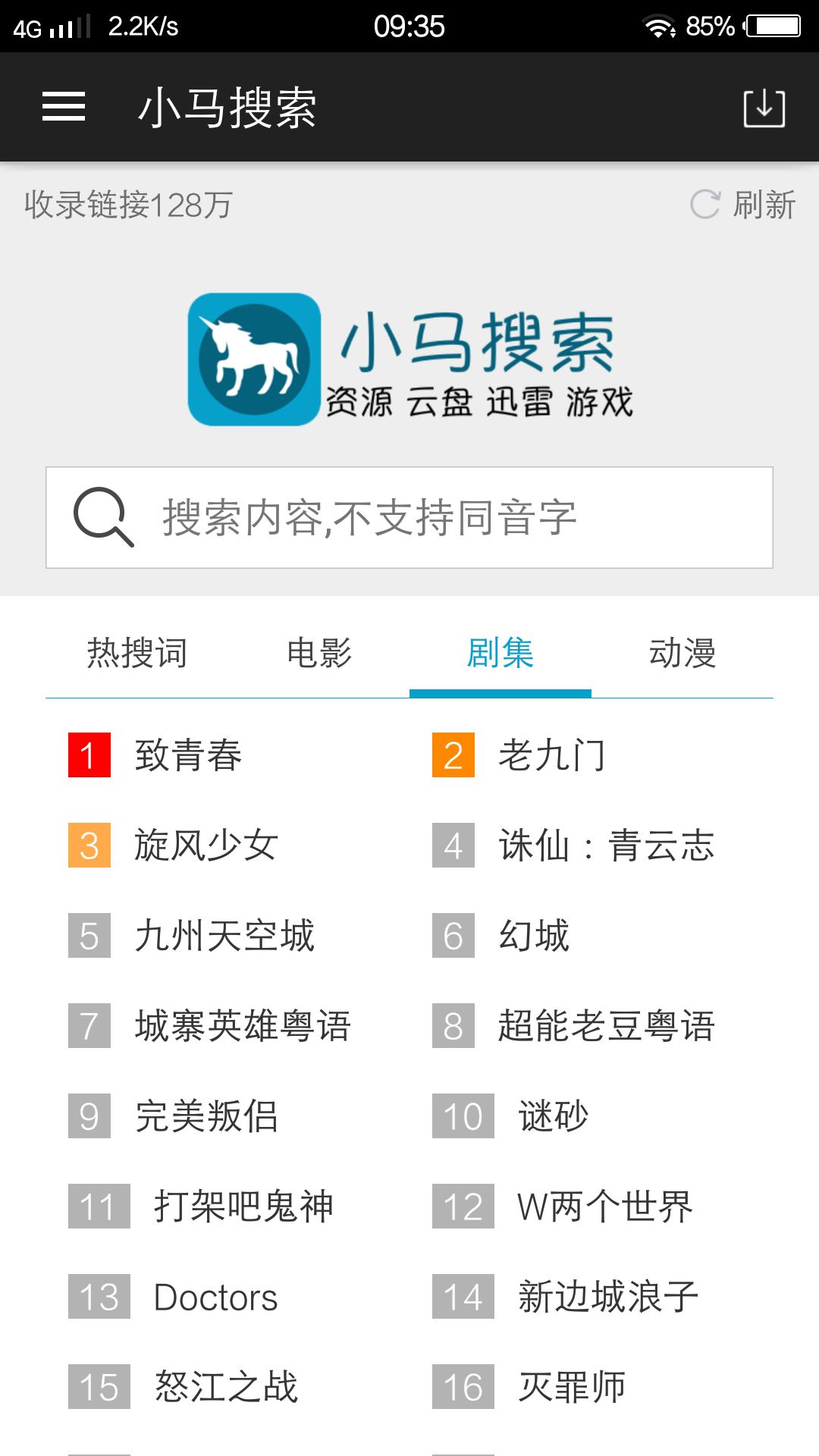This screenshot has height=1456, width=819.
Task: Open the hamburger navigation menu
Action: [64, 107]
